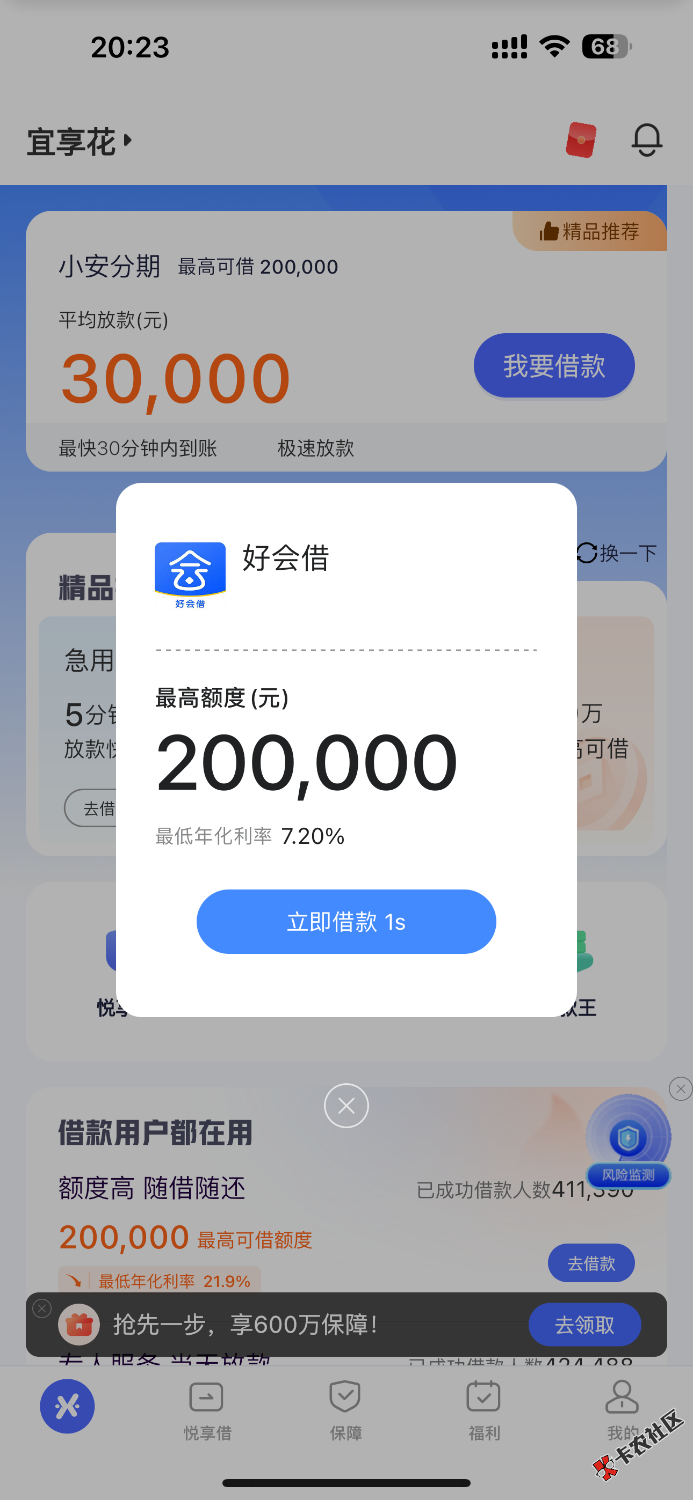Tap 去领取 on the 600万保障 banner
Image resolution: width=693 pixels, height=1500 pixels.
click(x=584, y=1325)
